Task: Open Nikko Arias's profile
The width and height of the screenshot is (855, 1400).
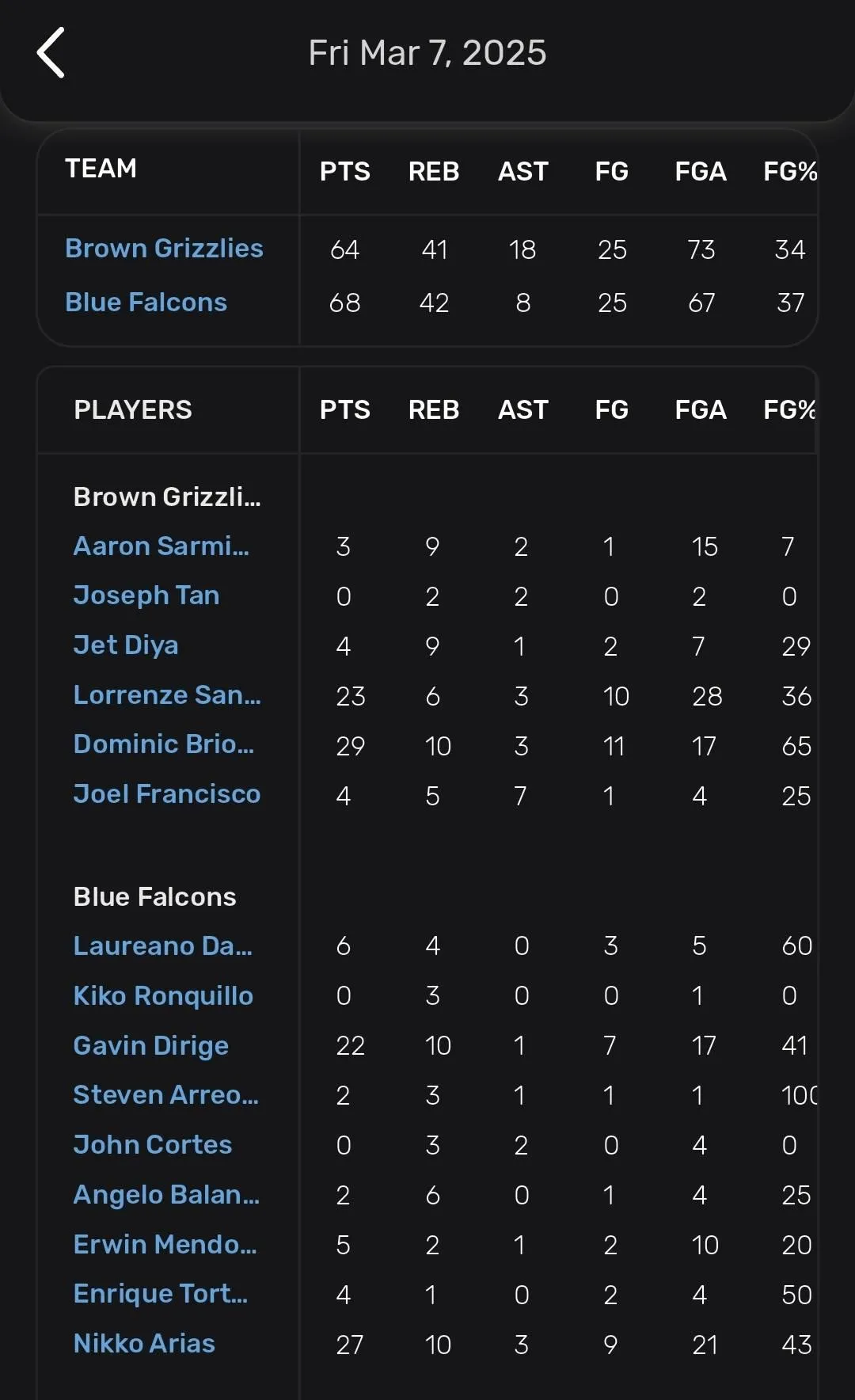Action: coord(144,1344)
